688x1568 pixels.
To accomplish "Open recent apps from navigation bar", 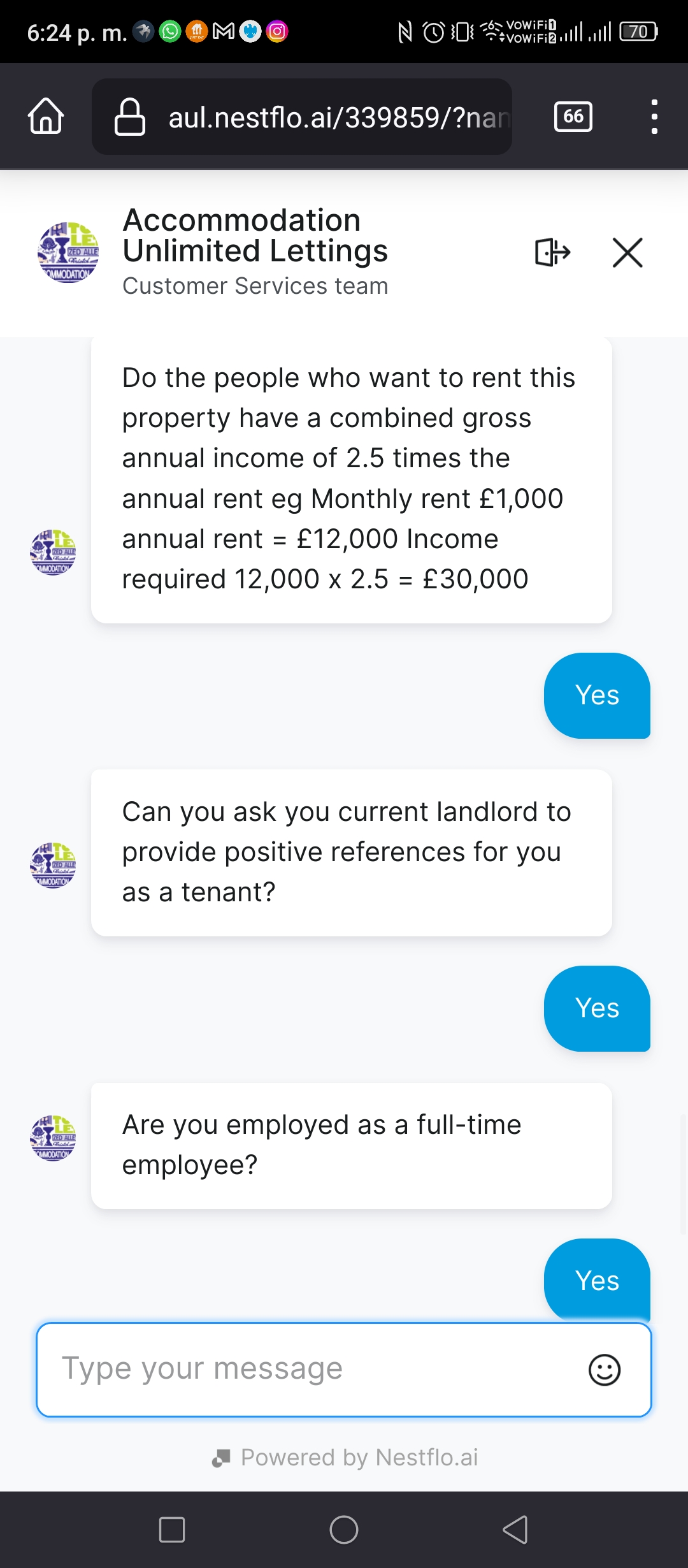I will click(x=172, y=1530).
